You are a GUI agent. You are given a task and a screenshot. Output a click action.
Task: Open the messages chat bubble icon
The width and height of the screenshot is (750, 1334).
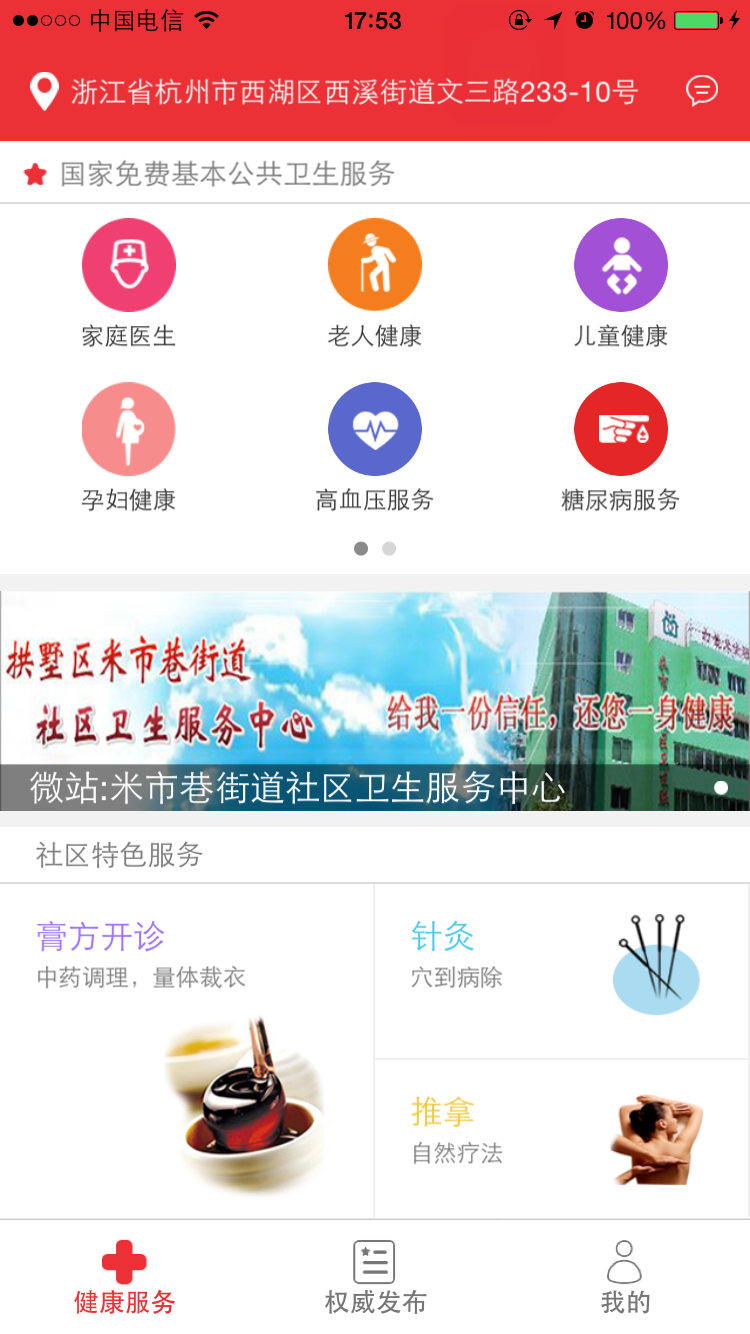(702, 92)
